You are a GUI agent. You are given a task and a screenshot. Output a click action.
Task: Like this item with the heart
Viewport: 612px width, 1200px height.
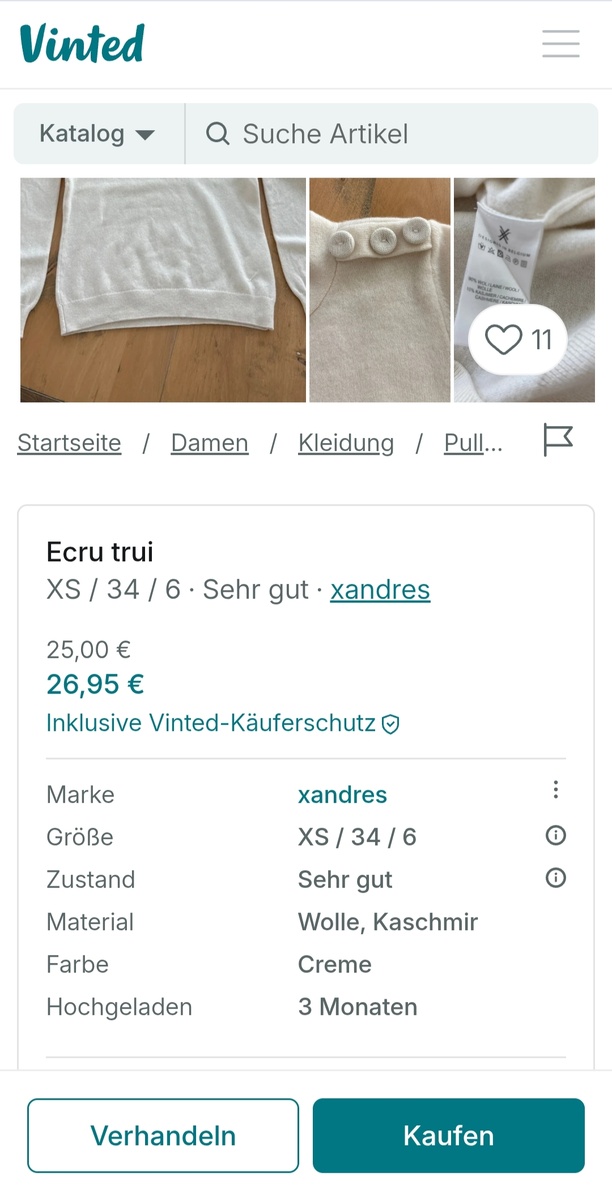pos(518,340)
